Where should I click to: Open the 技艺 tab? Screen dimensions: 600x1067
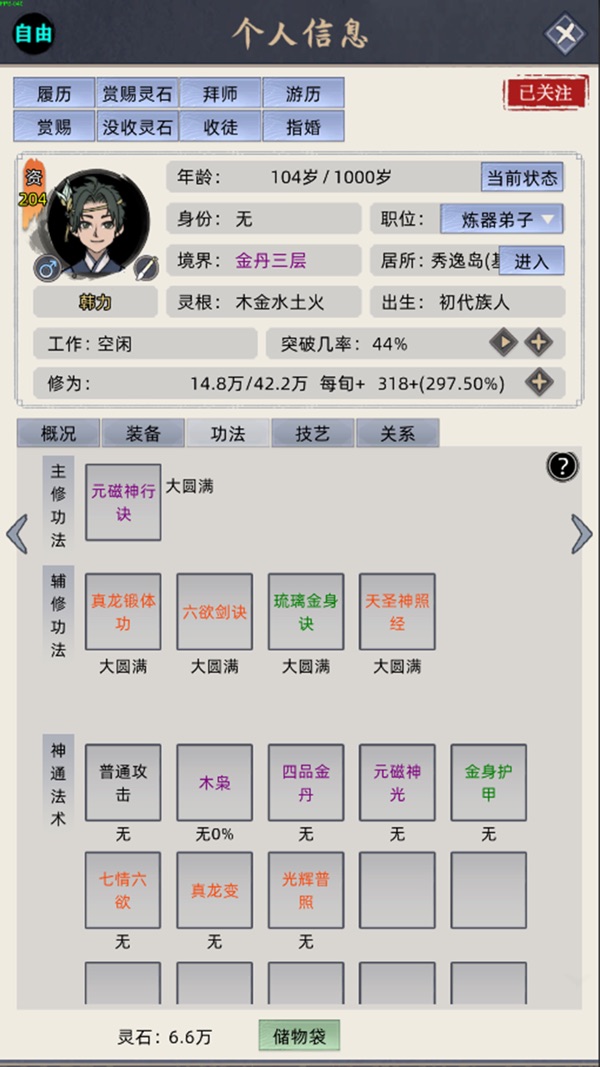pos(313,433)
